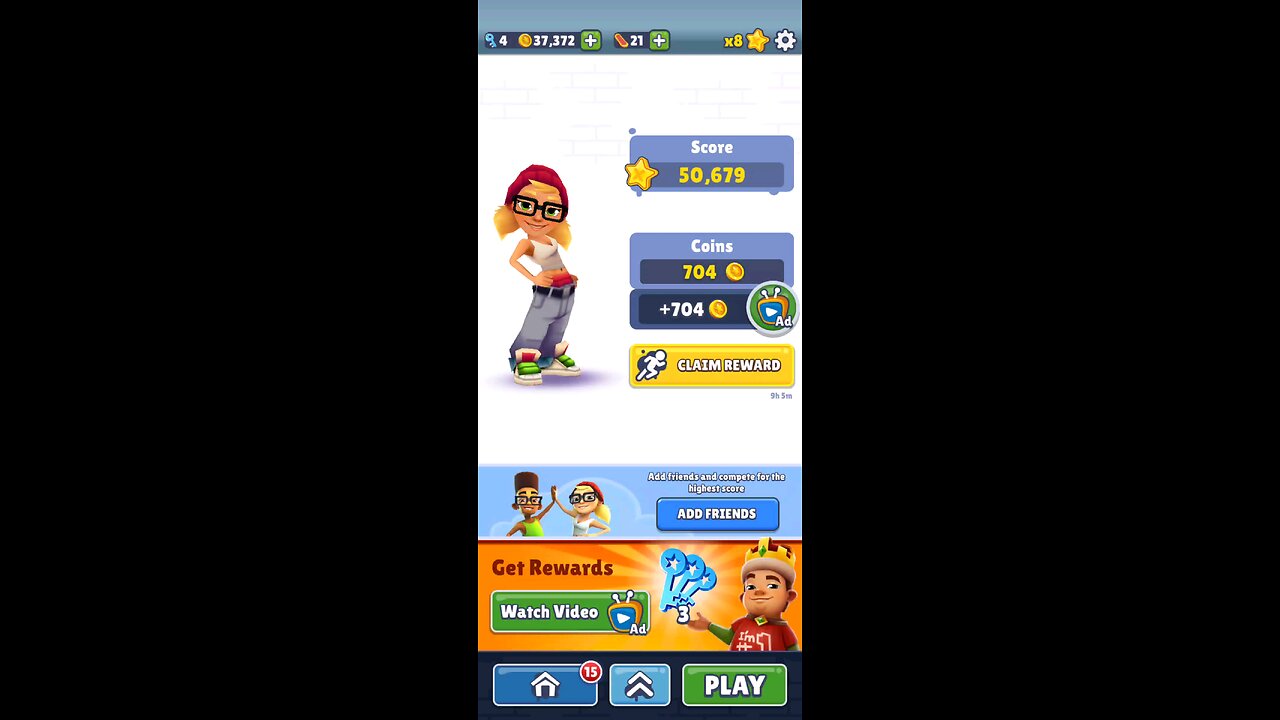Claim the reward
Screen dimensions: 1280x720
coord(711,365)
